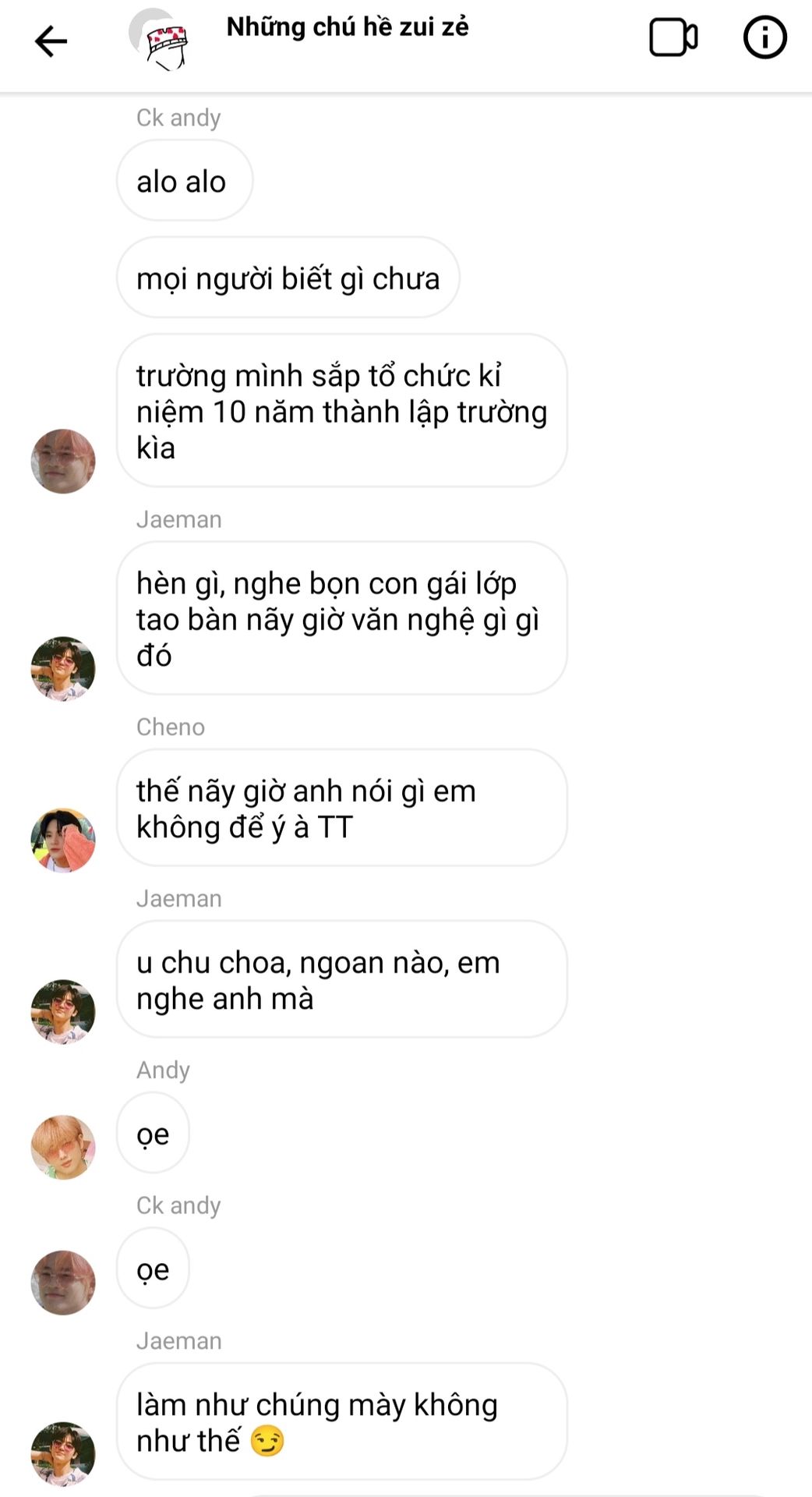Viewport: 812px width, 1497px height.
Task: Open the group name Những chú hề zui zẻ
Action: click(x=348, y=27)
